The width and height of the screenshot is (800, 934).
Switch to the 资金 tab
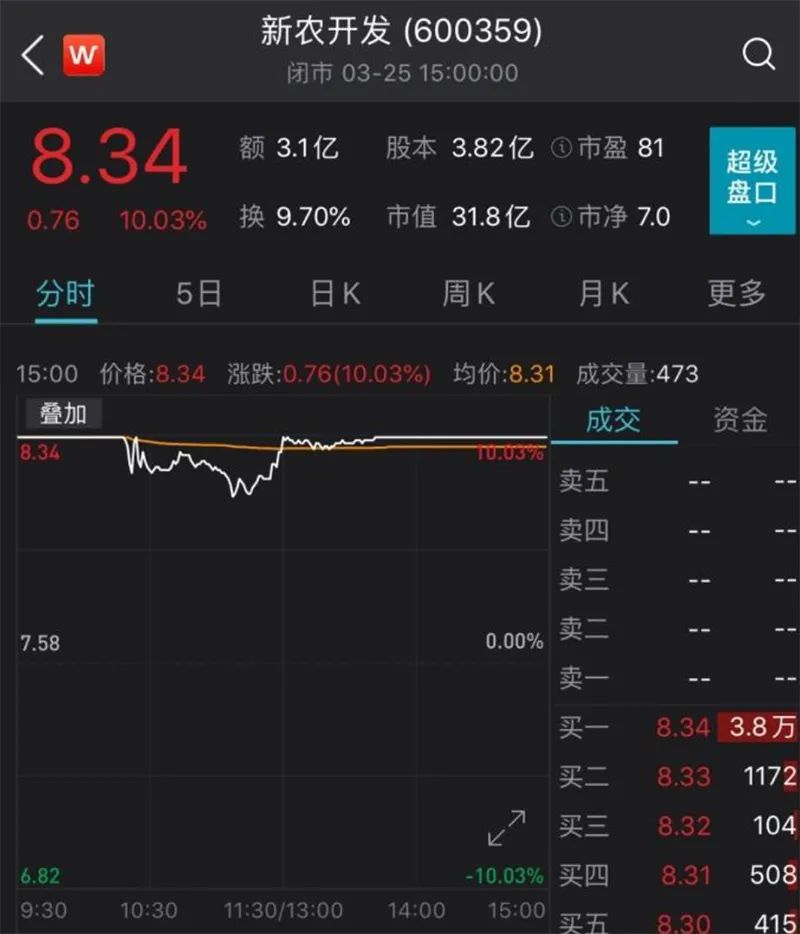point(740,420)
